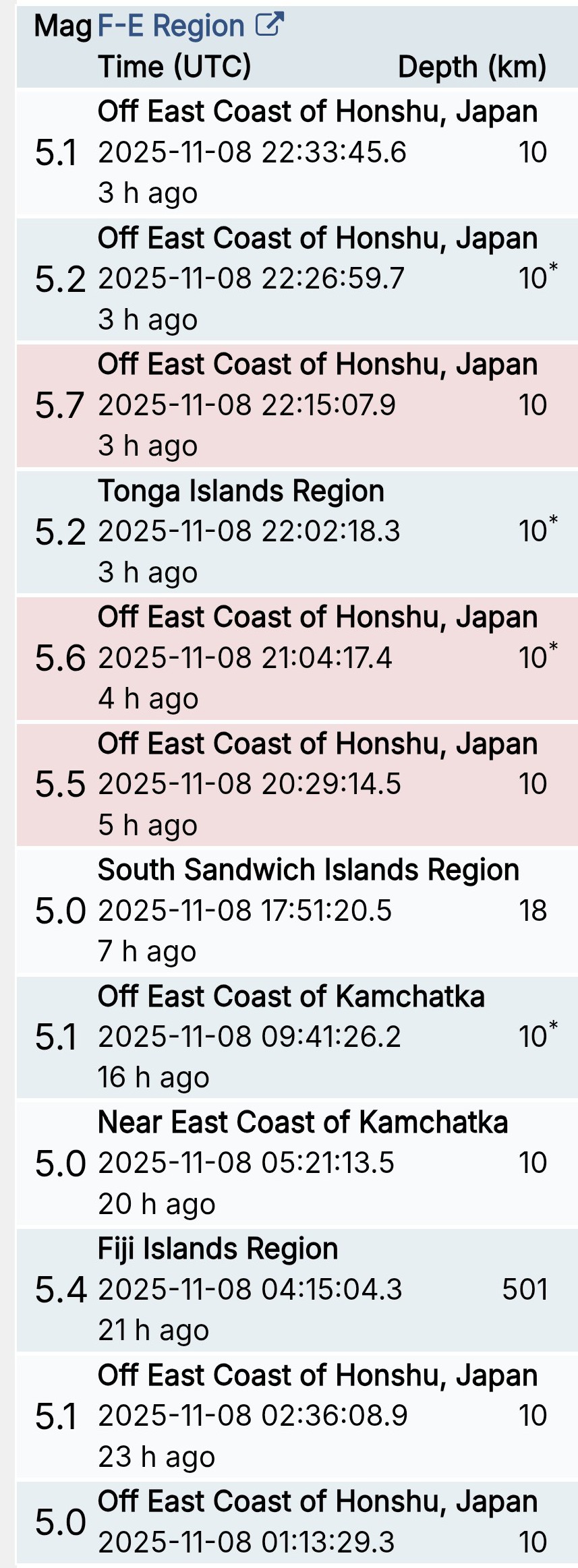View the 5.6 Honshu earthquake at 21:04:17.4
Image resolution: width=578 pixels, height=1568 pixels.
(x=297, y=658)
